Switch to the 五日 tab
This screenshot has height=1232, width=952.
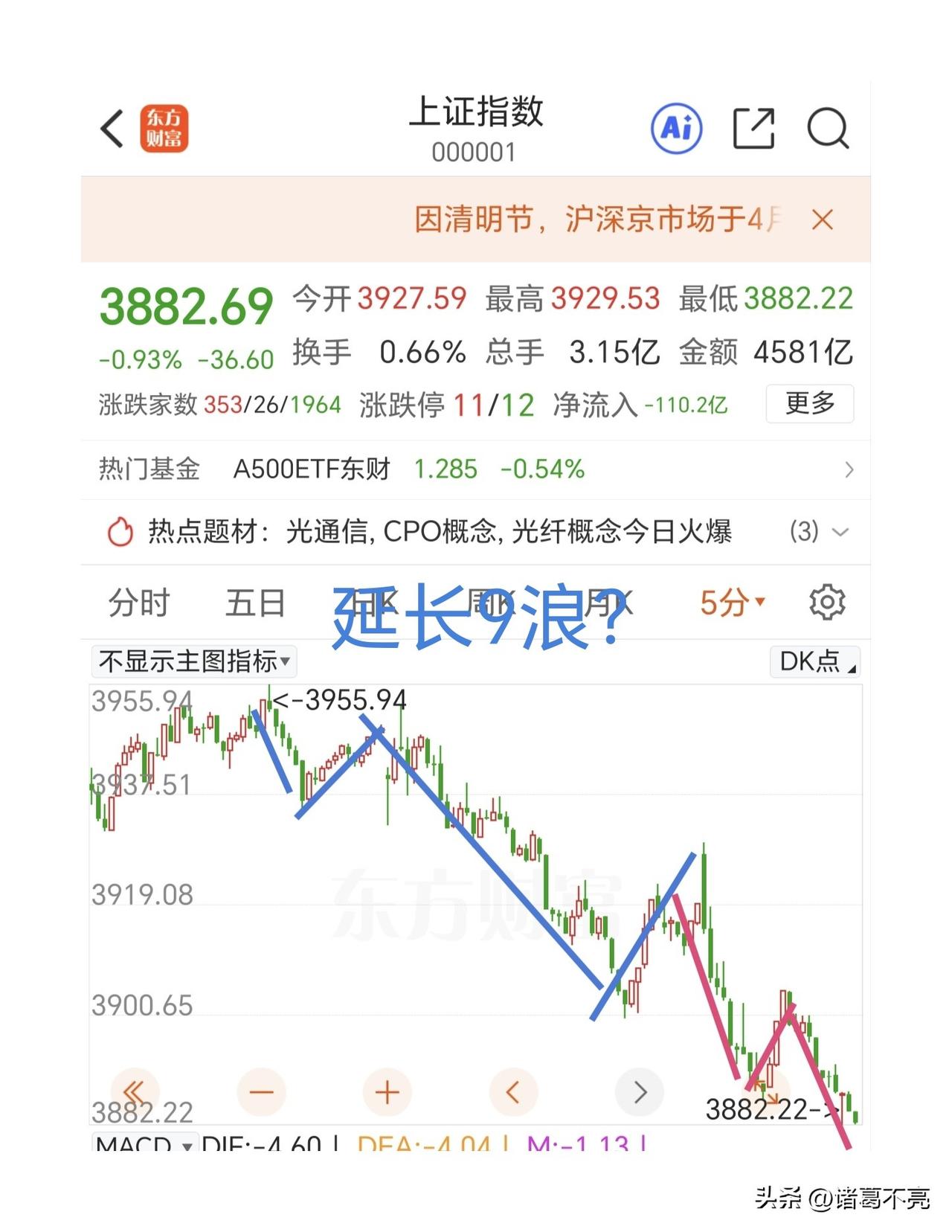pyautogui.click(x=255, y=603)
